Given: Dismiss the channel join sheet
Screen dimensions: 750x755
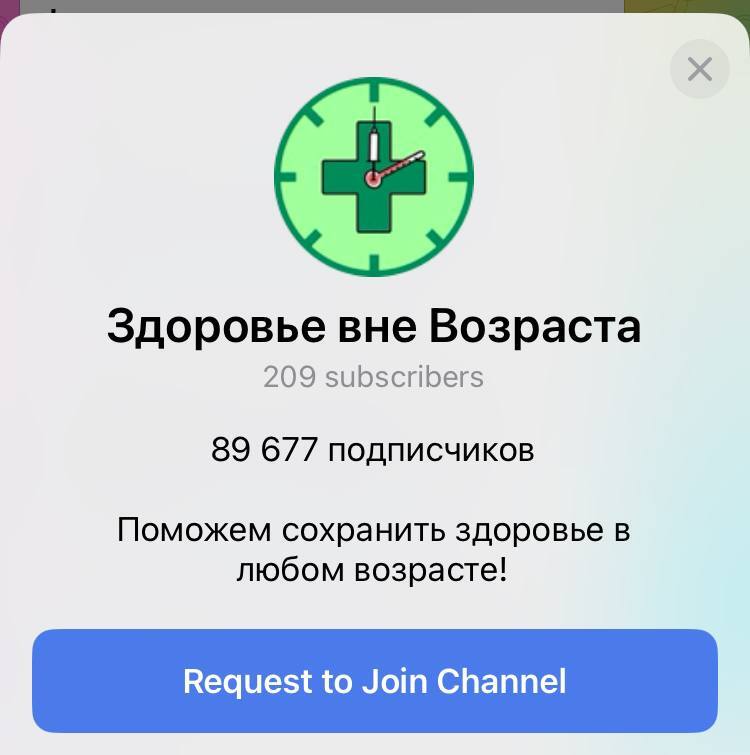Looking at the screenshot, I should click(699, 69).
